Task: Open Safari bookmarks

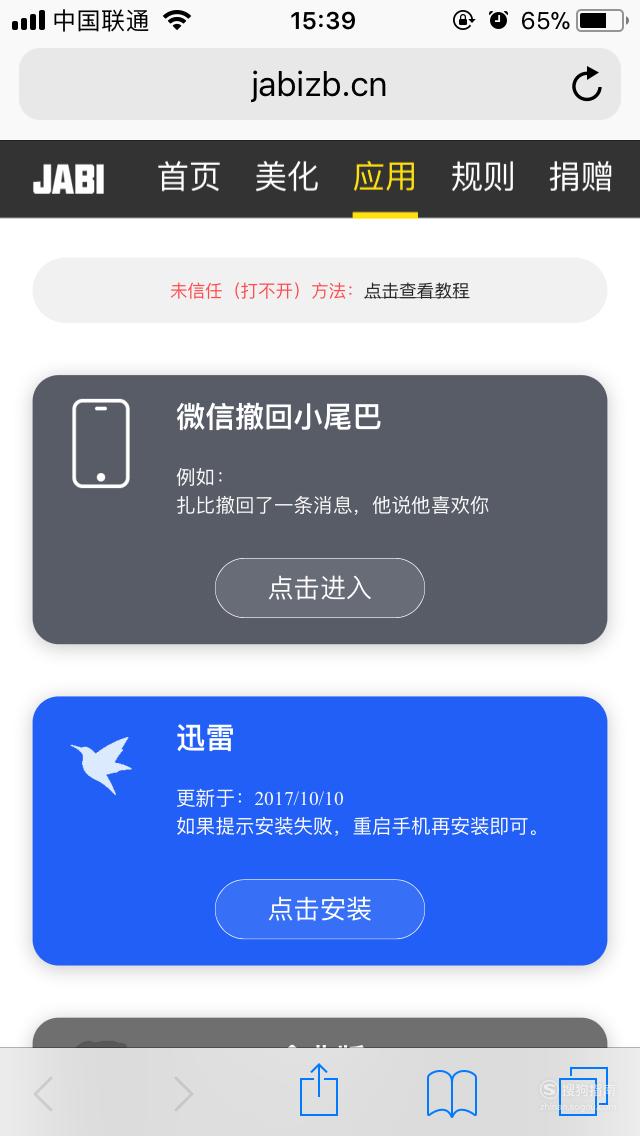Action: point(452,1093)
